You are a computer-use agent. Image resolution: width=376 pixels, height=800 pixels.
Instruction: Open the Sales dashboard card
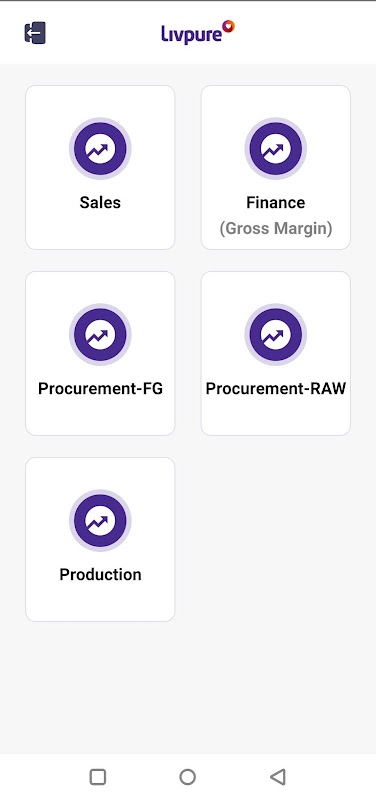tap(100, 167)
